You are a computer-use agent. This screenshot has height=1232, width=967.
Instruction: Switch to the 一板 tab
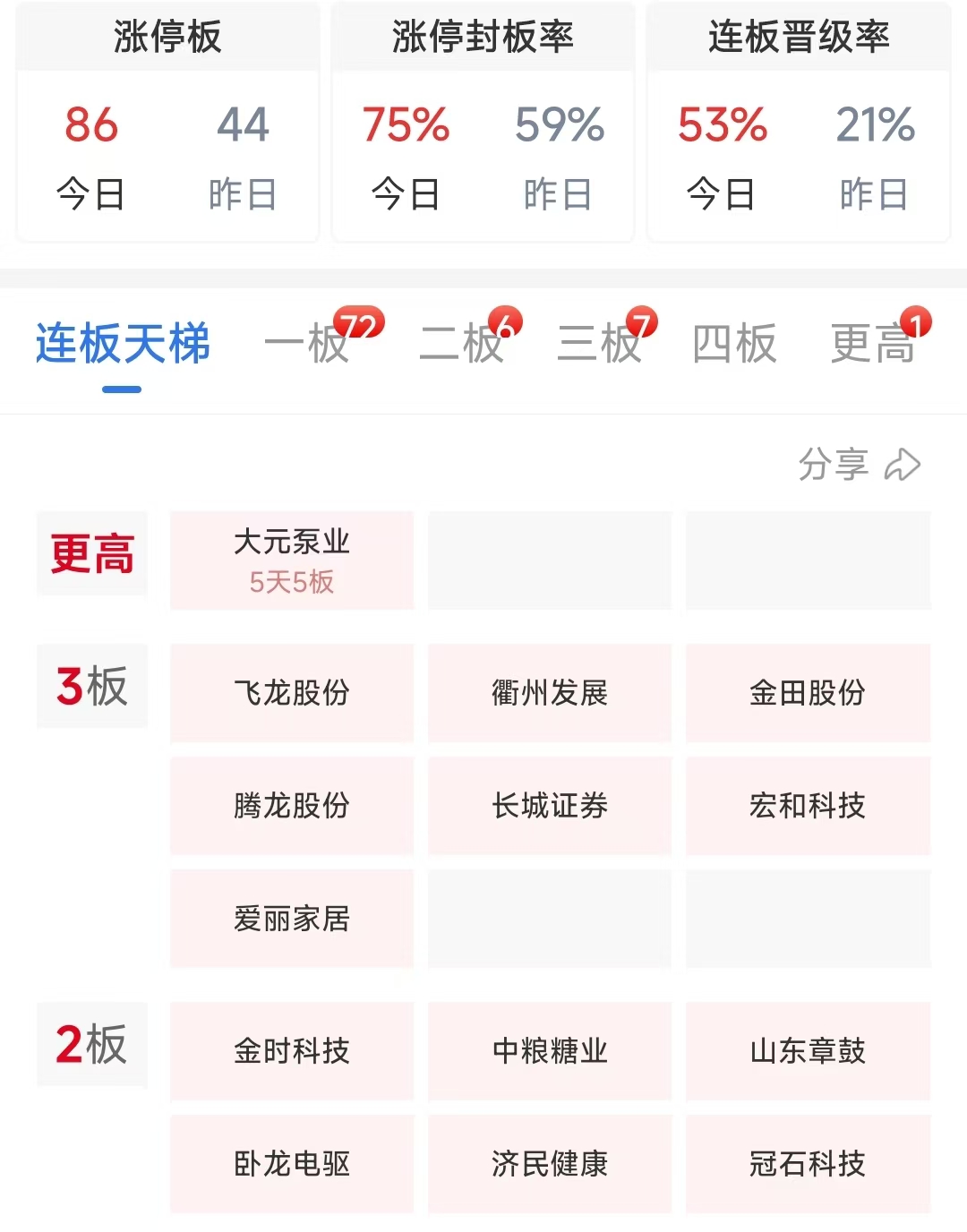[307, 344]
